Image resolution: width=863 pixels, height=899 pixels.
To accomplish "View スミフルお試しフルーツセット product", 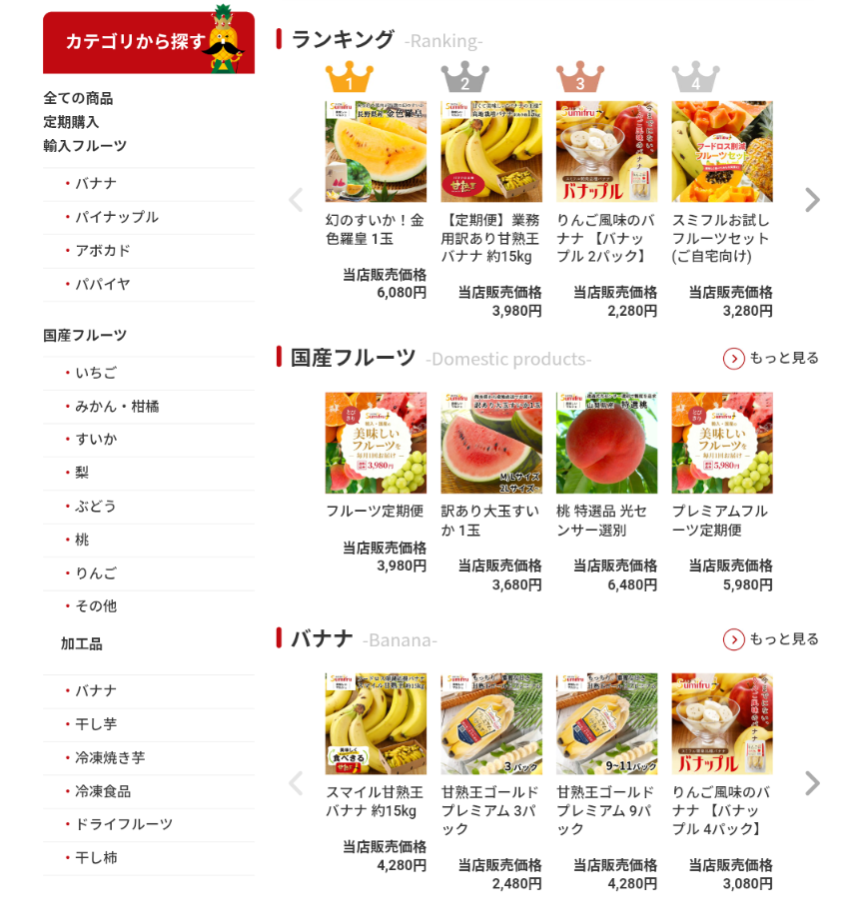I will point(721,152).
